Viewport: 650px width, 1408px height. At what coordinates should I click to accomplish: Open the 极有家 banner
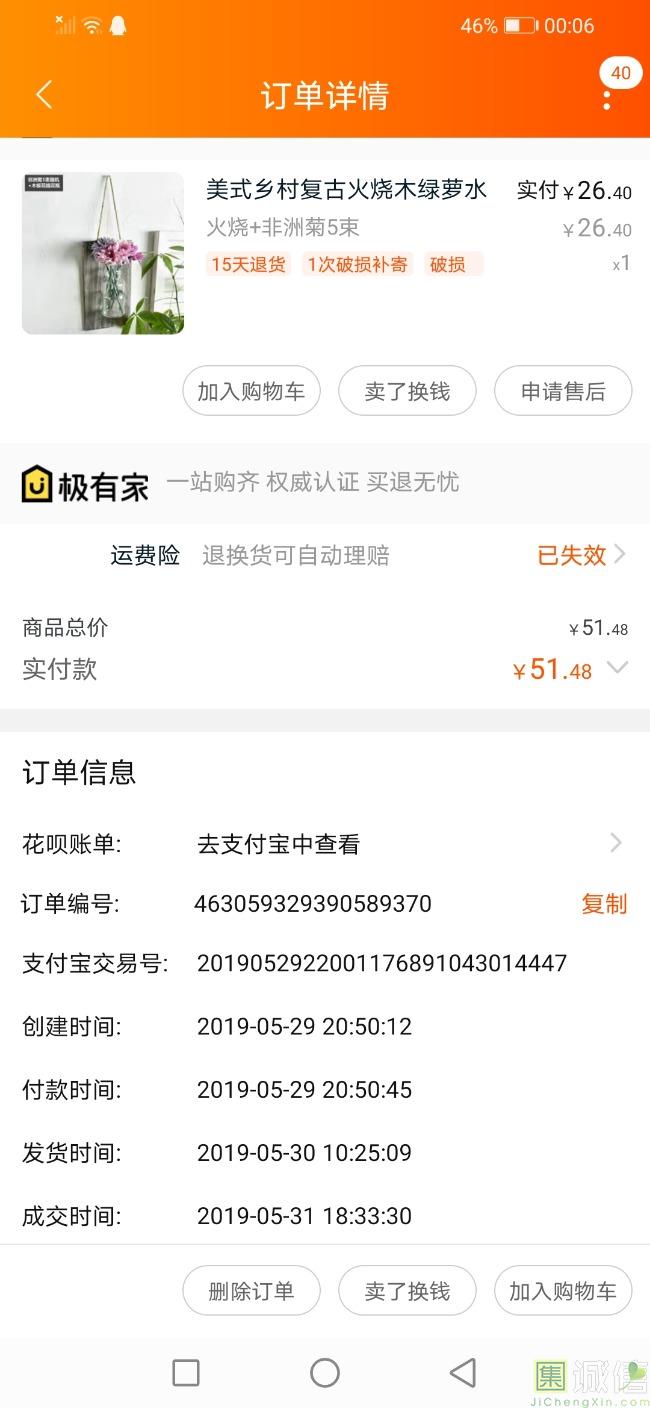(325, 483)
